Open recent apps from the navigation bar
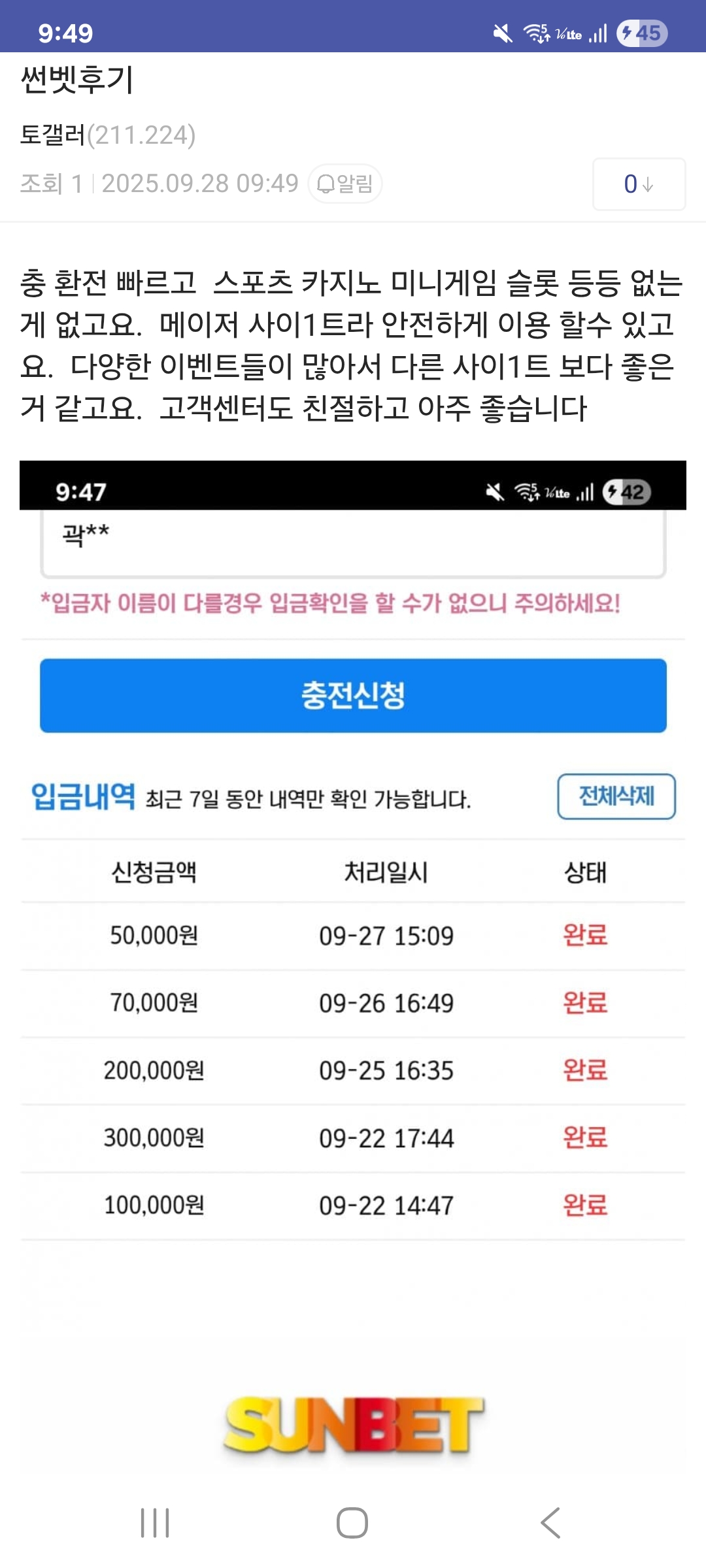This screenshot has height=1568, width=706. click(x=155, y=1523)
